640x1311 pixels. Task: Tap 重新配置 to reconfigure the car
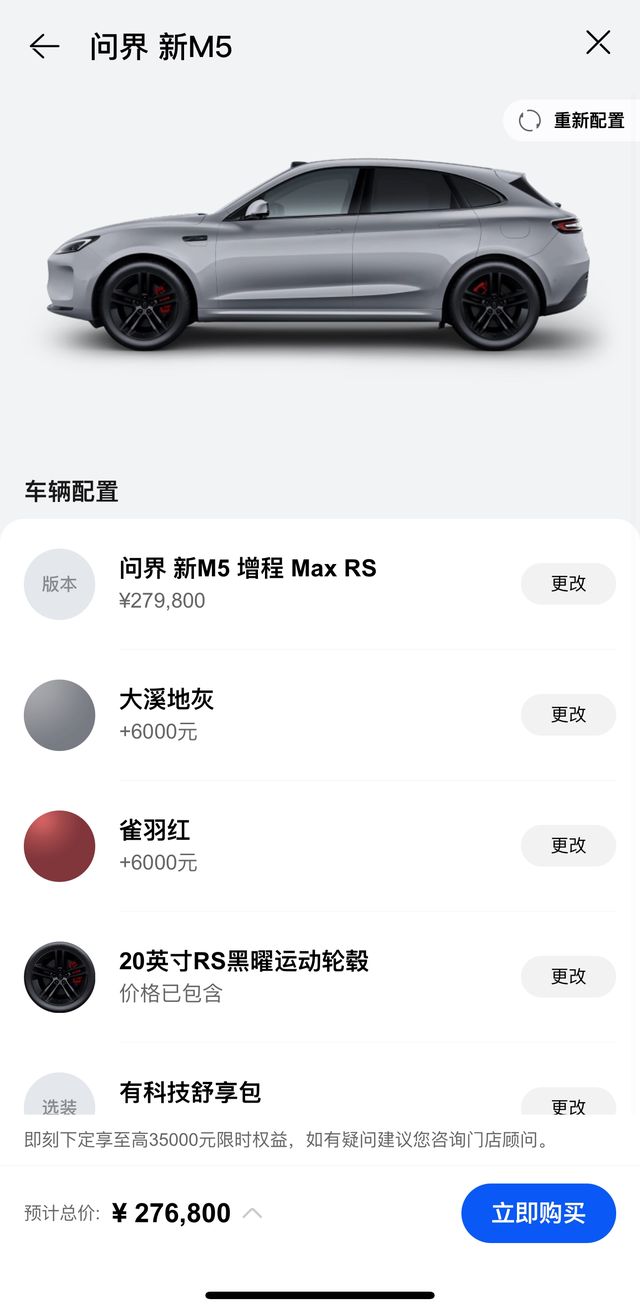(x=573, y=121)
